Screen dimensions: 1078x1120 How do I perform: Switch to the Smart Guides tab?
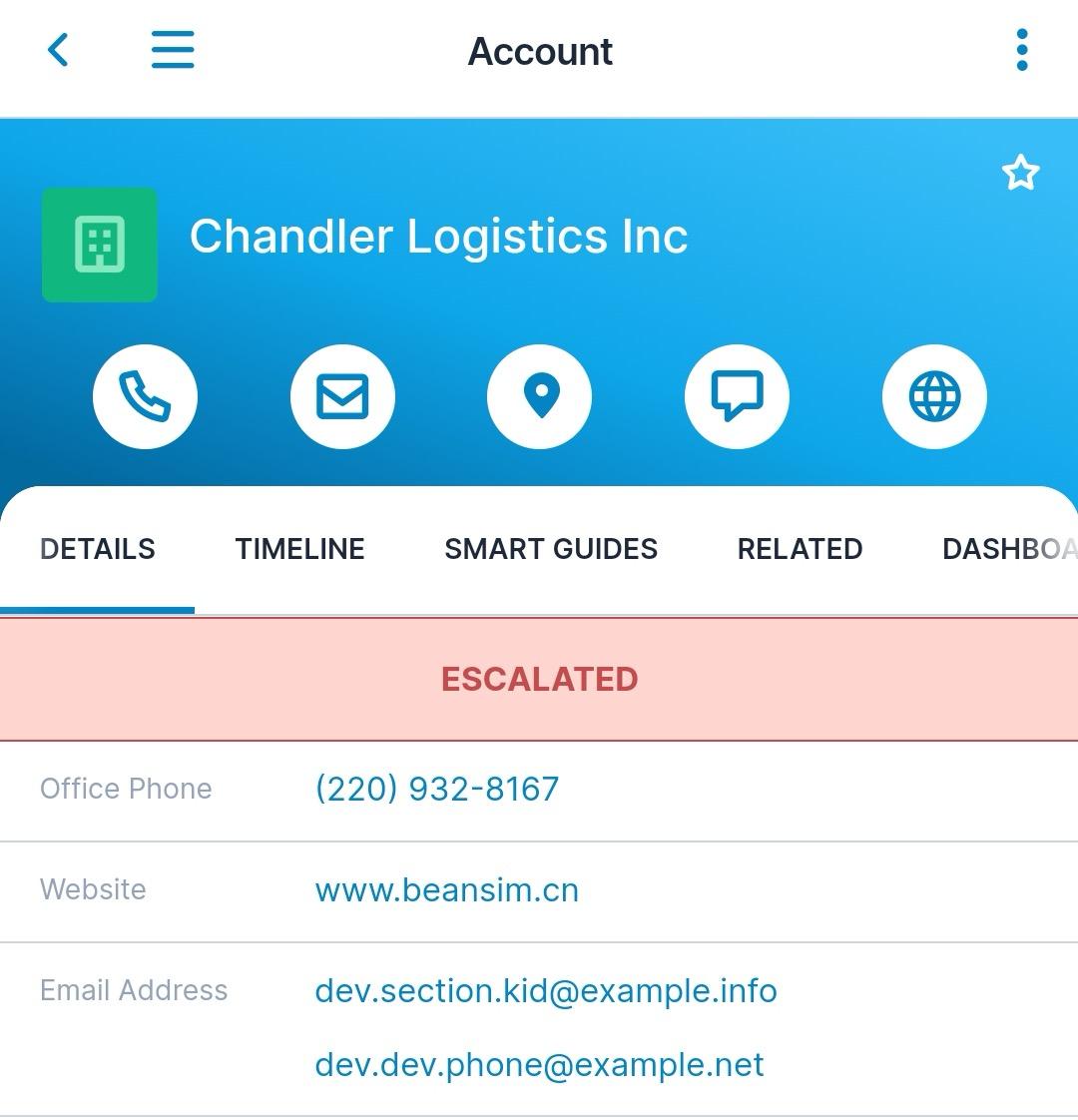pyautogui.click(x=551, y=549)
